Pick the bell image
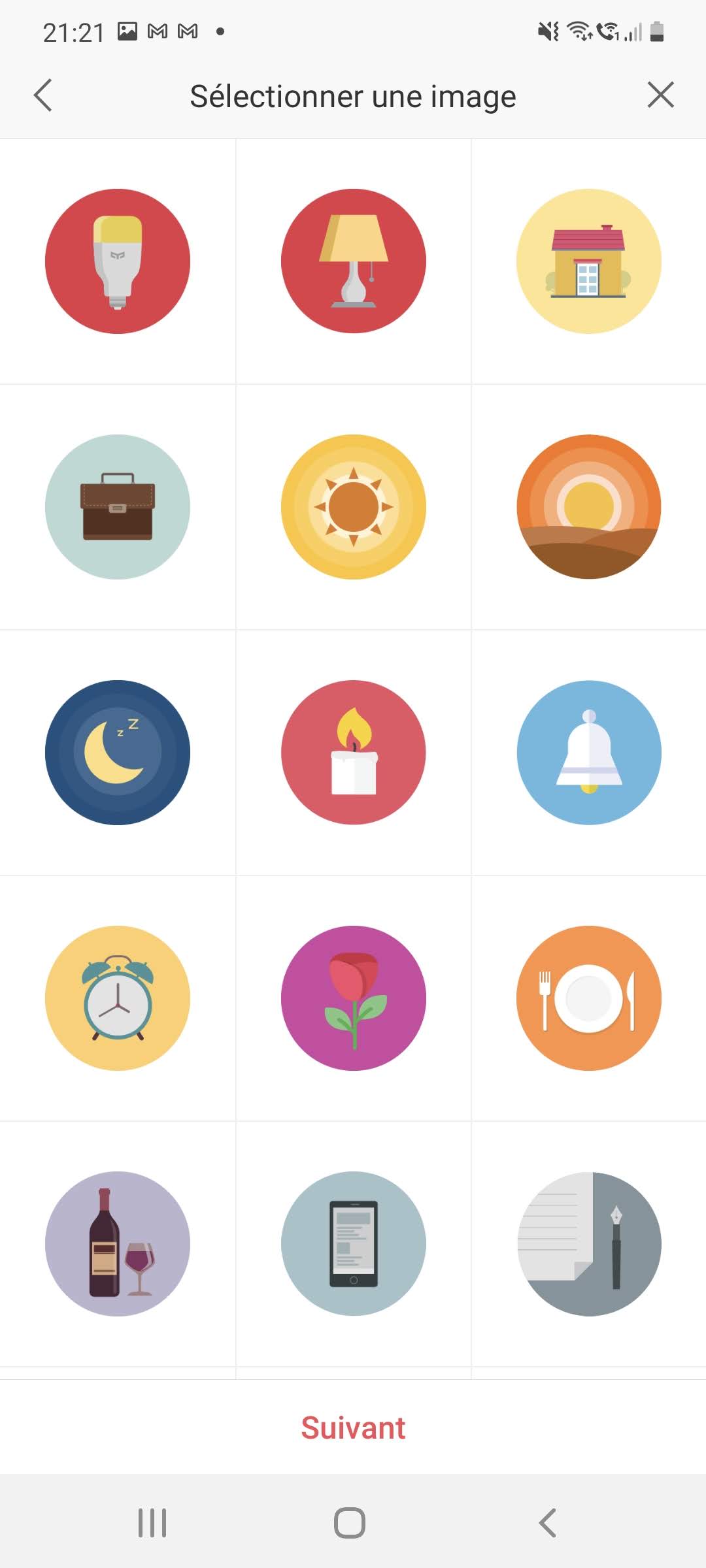This screenshot has height=1568, width=706. pos(588,753)
